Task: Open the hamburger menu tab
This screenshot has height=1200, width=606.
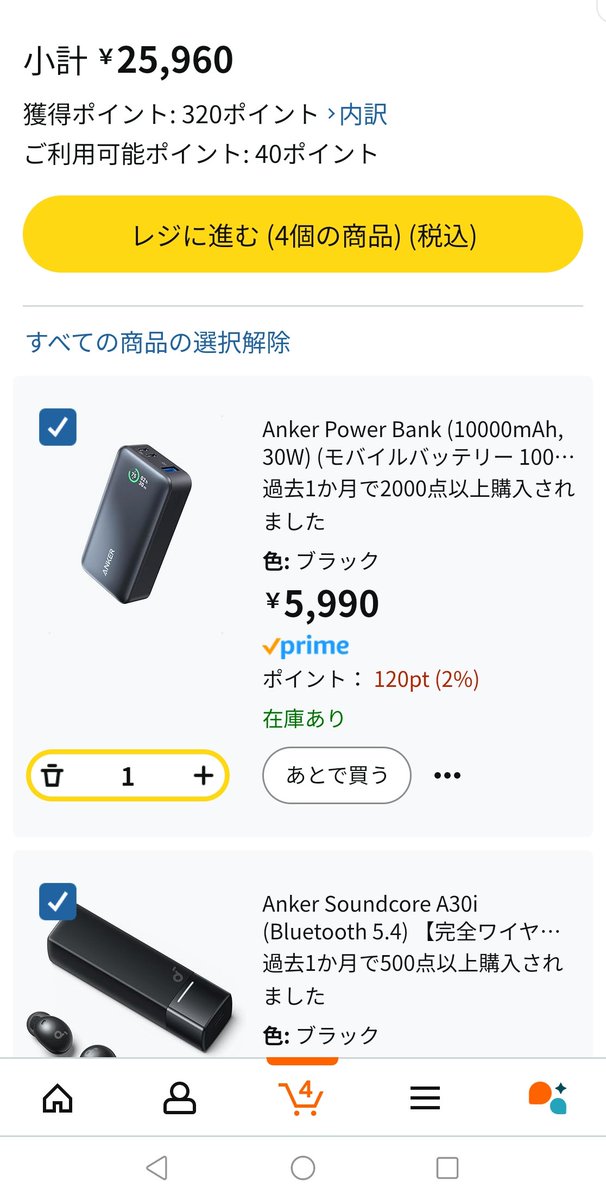Action: coord(425,1097)
